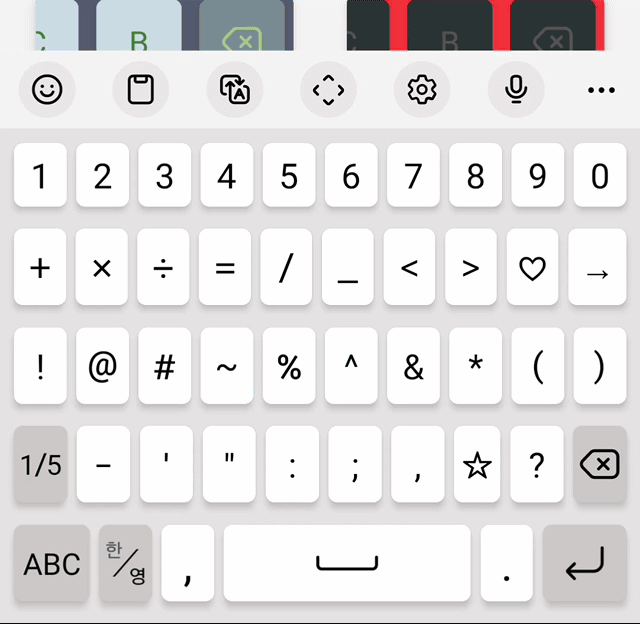Image resolution: width=640 pixels, height=624 pixels.
Task: Tap the space bar
Action: tap(347, 564)
